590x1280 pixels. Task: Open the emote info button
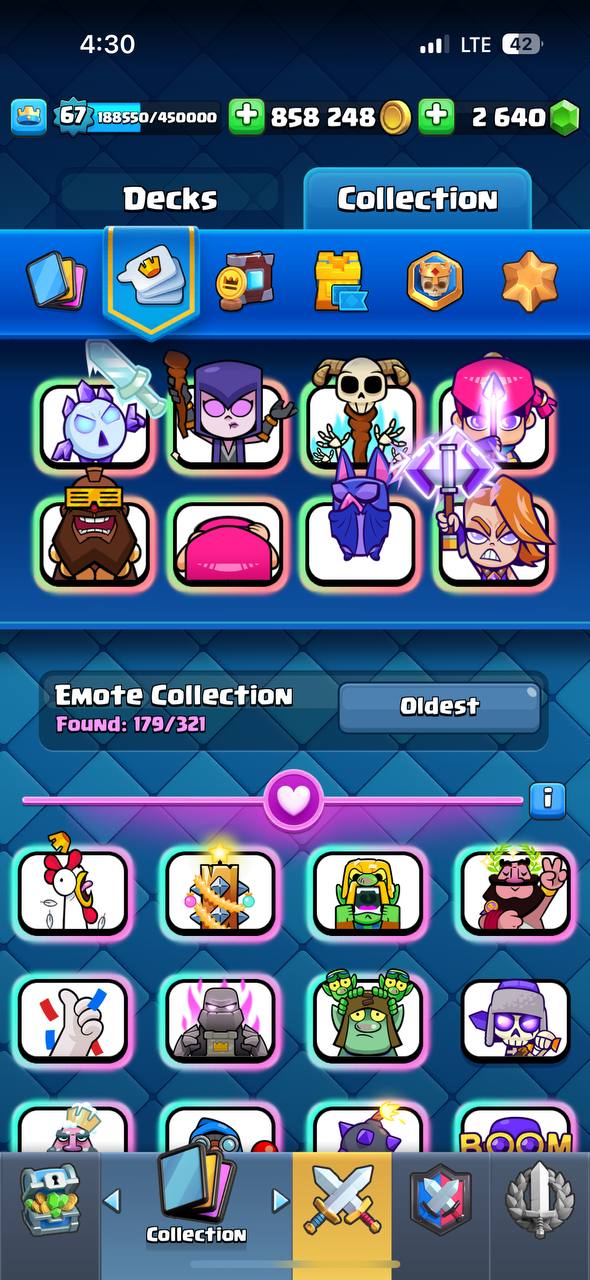(547, 799)
